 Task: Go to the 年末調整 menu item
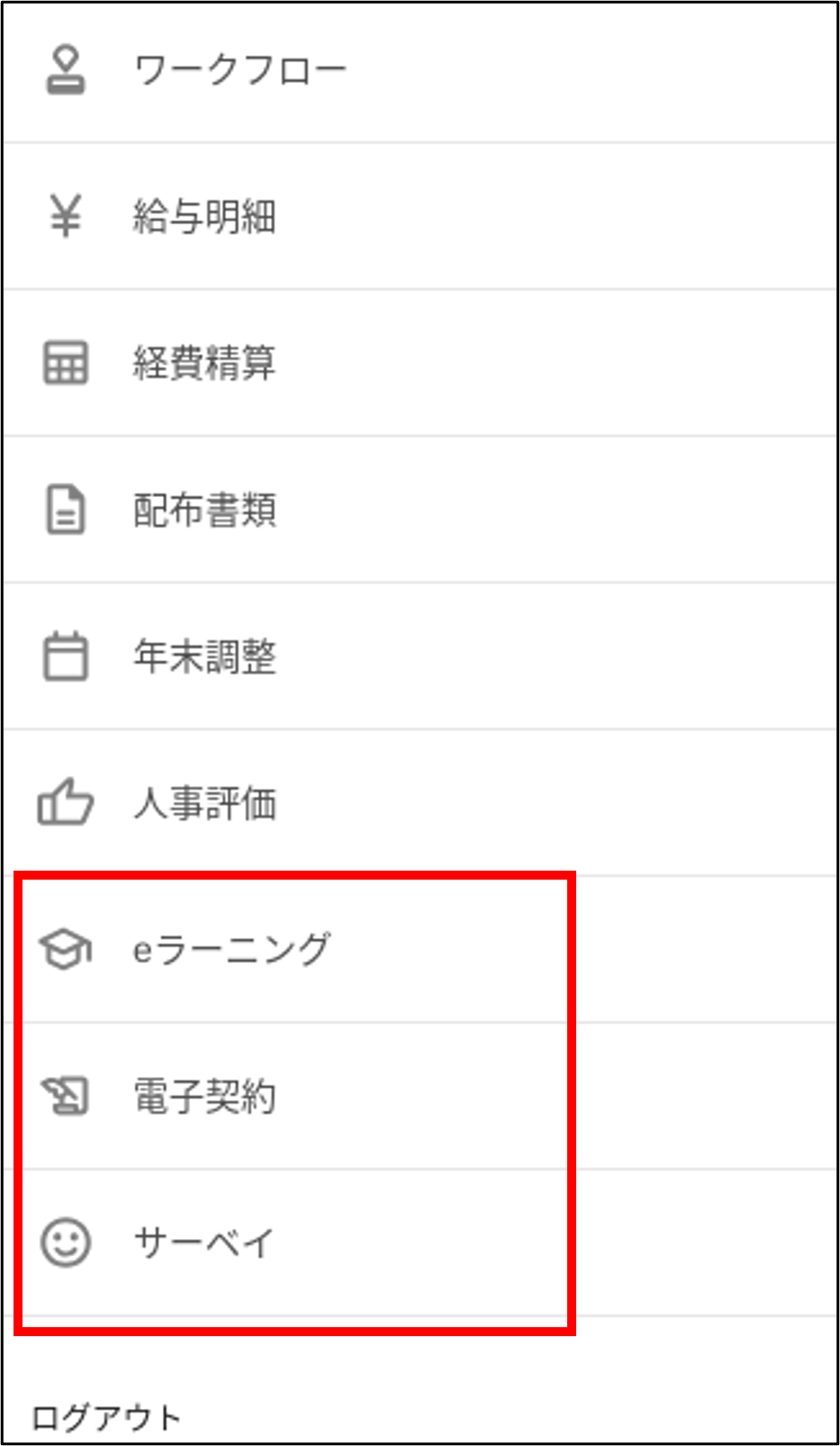(204, 658)
